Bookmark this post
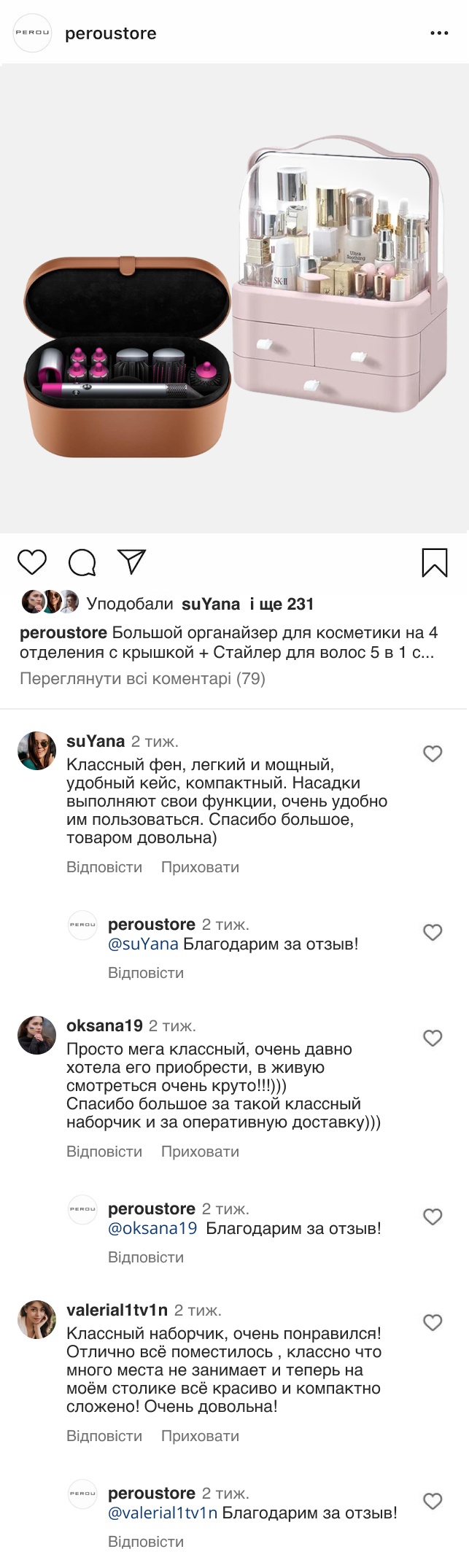The image size is (469, 1568). point(435,563)
